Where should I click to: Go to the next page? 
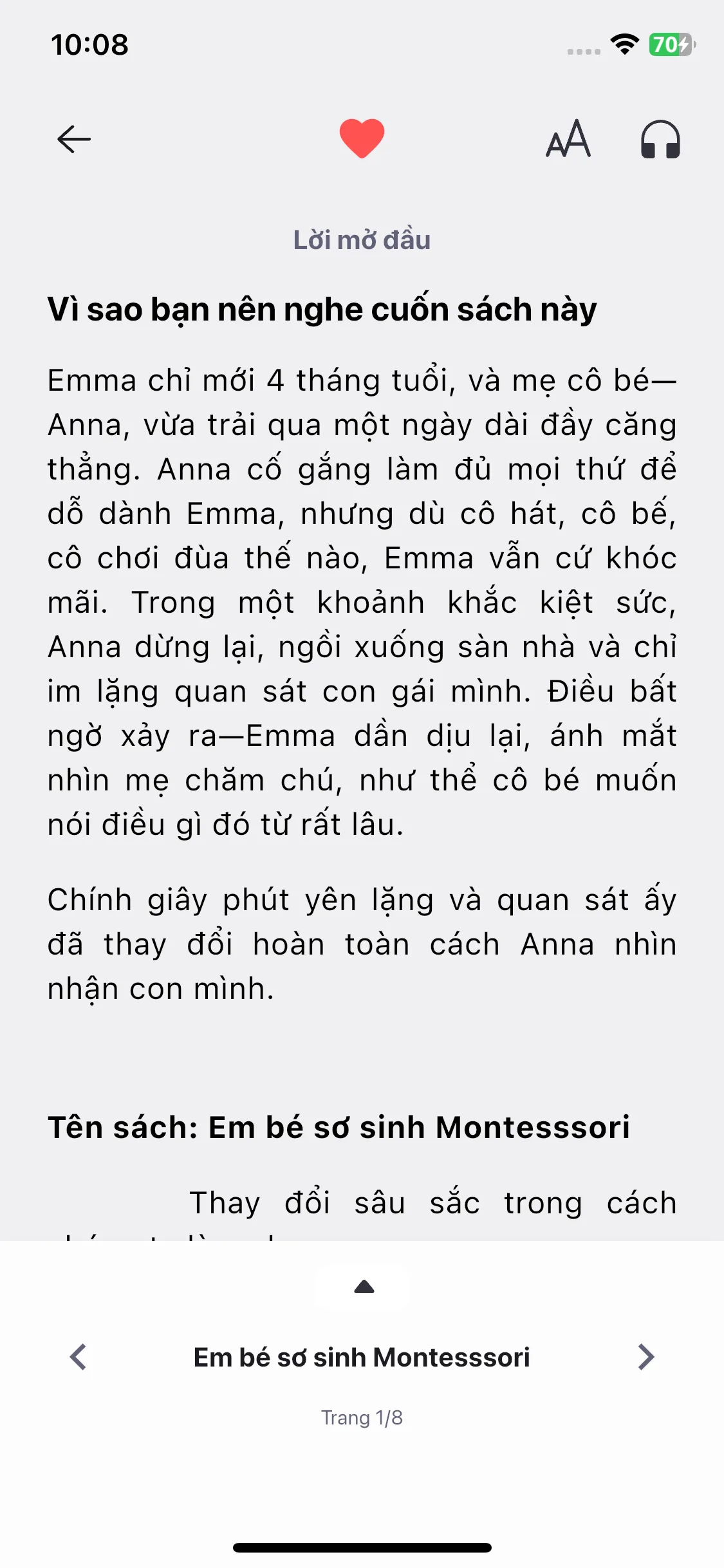point(645,1357)
